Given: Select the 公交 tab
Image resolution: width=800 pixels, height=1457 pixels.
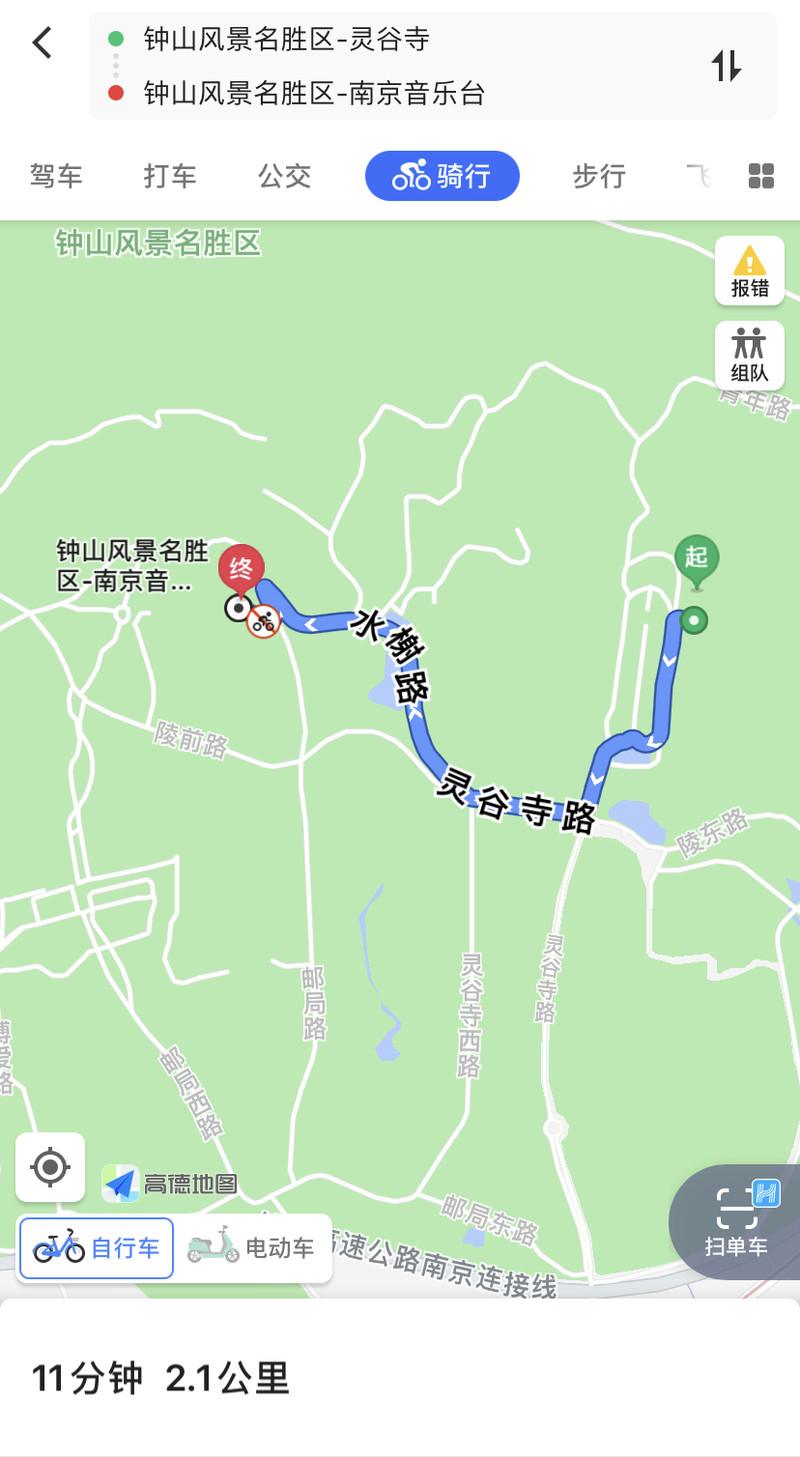Looking at the screenshot, I should [x=285, y=177].
